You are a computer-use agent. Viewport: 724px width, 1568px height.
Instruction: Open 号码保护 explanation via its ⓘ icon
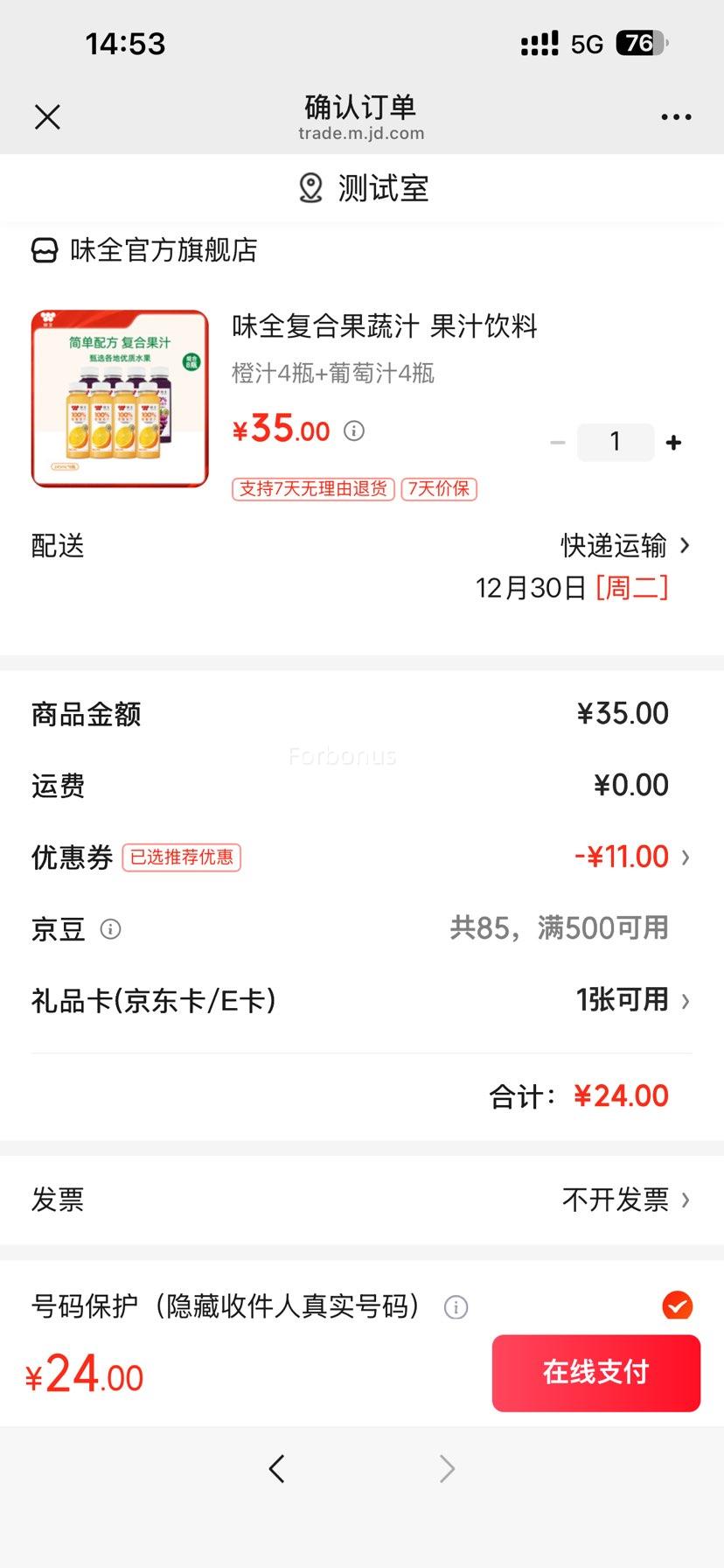tap(454, 1307)
